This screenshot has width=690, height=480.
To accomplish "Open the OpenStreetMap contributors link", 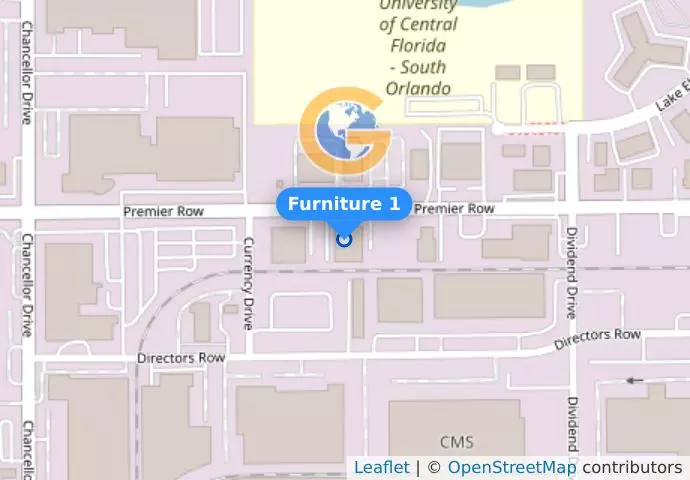I will click(x=511, y=468).
